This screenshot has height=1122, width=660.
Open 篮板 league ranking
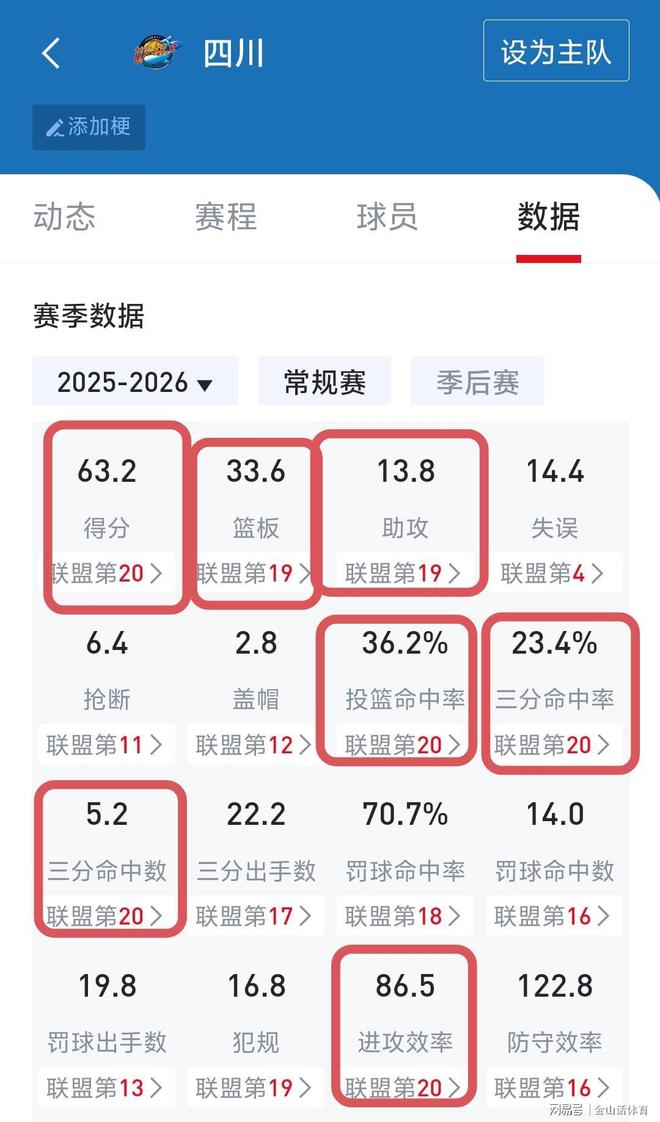(x=256, y=573)
